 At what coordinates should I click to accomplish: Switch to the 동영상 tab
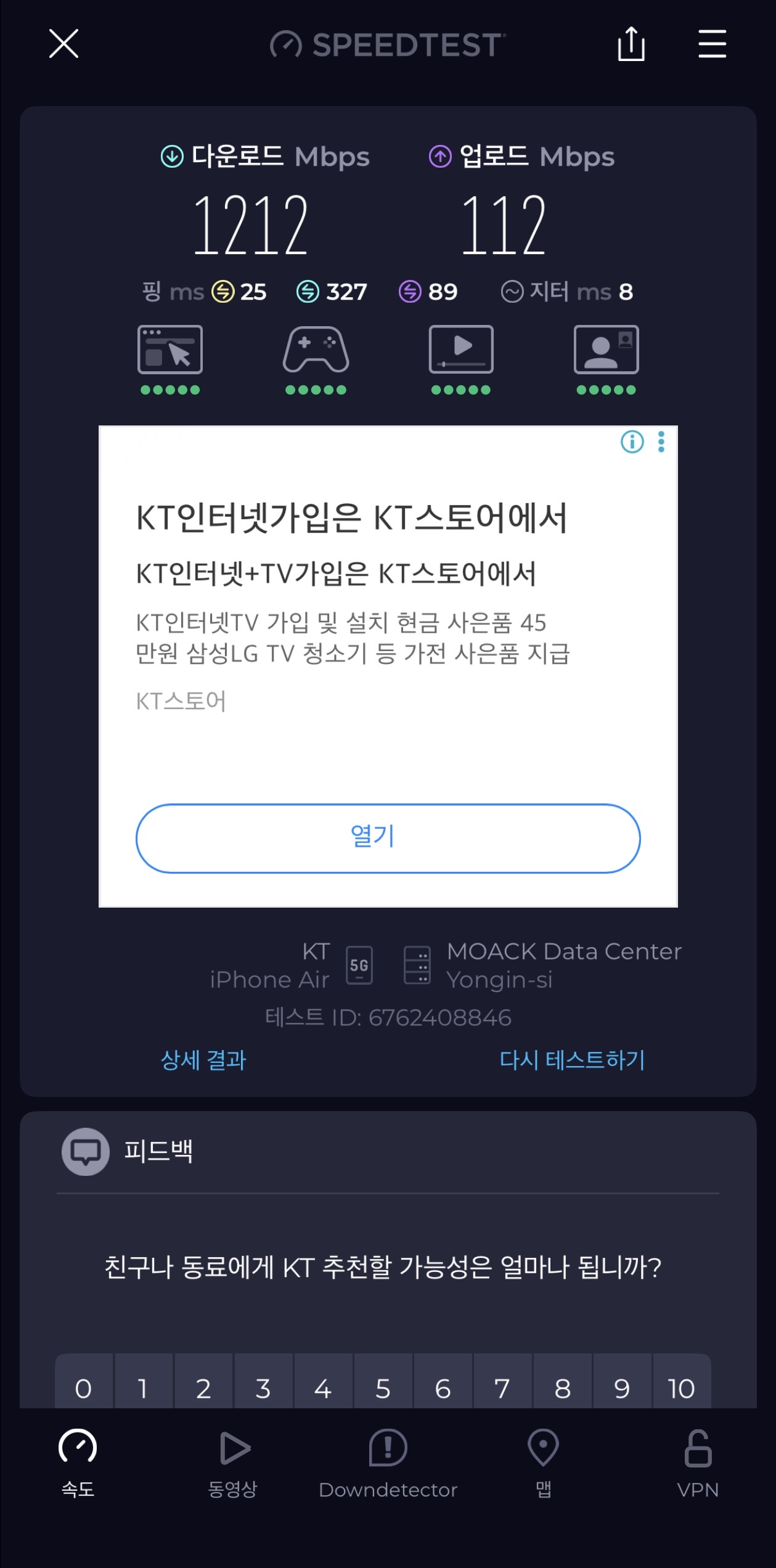233,1463
